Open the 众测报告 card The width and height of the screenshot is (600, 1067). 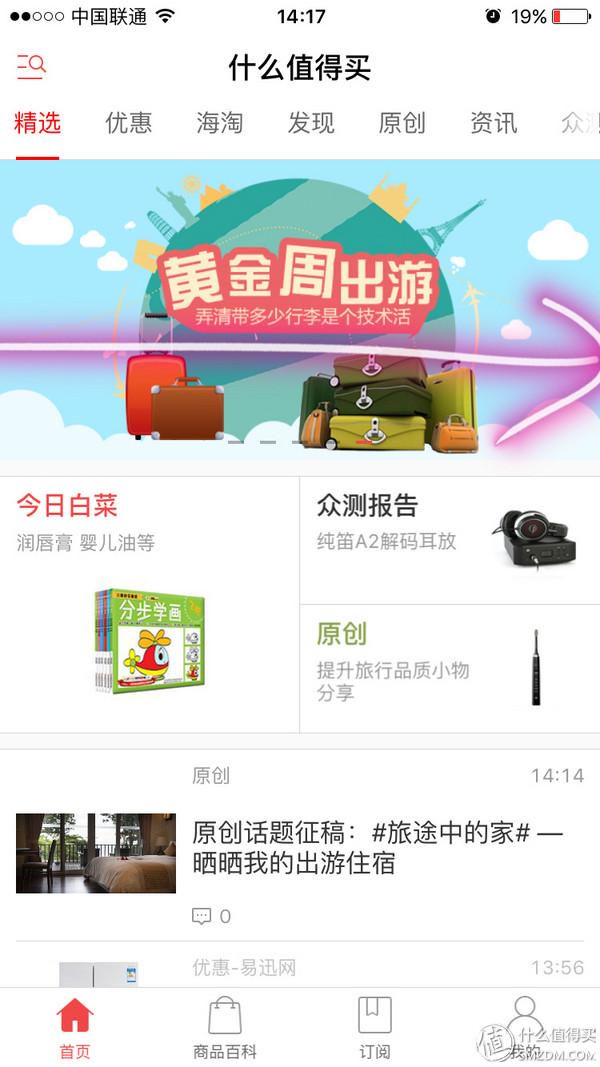click(x=450, y=541)
